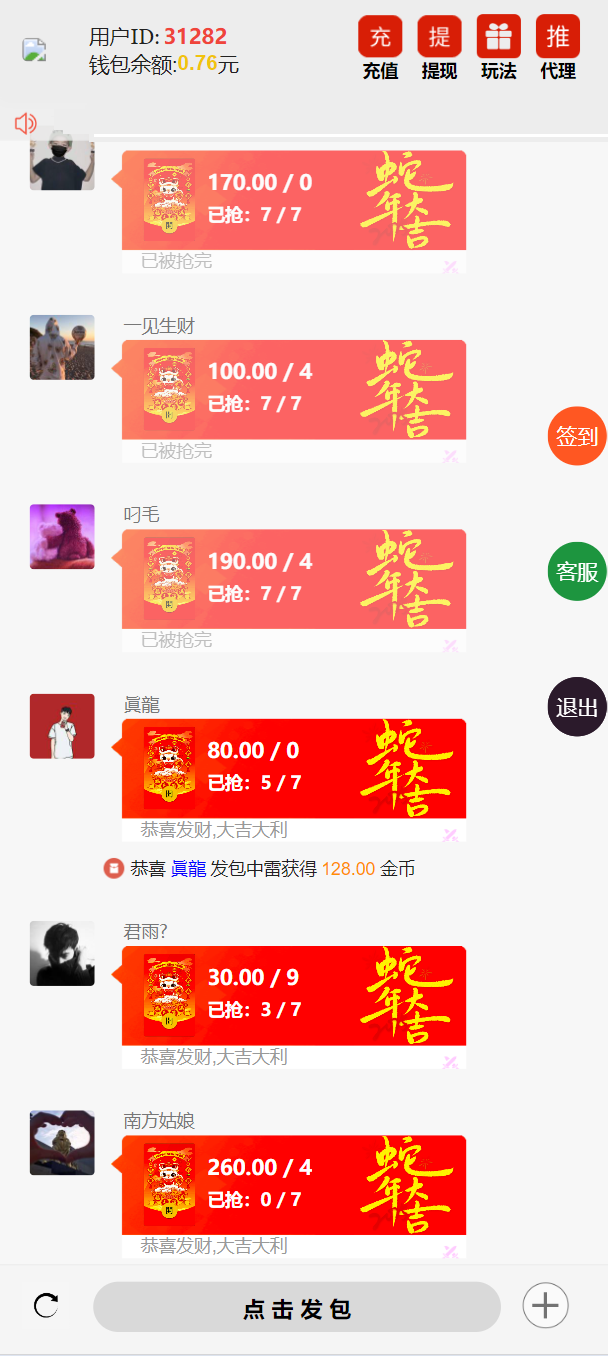
Task: Tap 退出 to exit the room
Action: pos(577,707)
